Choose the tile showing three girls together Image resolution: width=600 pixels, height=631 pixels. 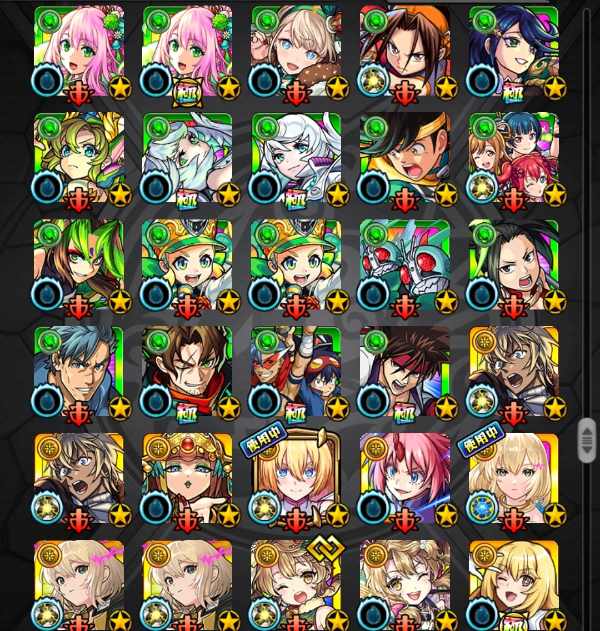[x=513, y=158]
